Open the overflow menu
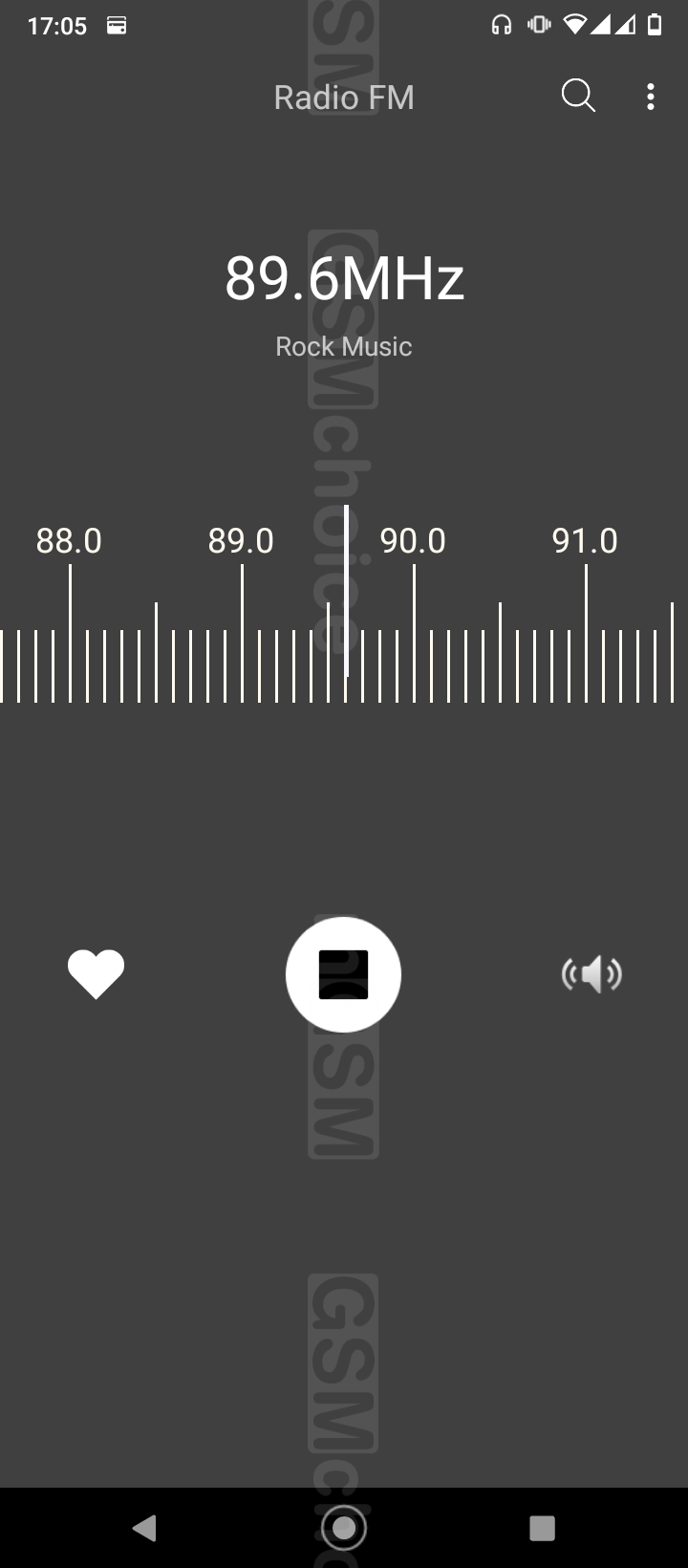This screenshot has height=1568, width=688. coord(651,97)
